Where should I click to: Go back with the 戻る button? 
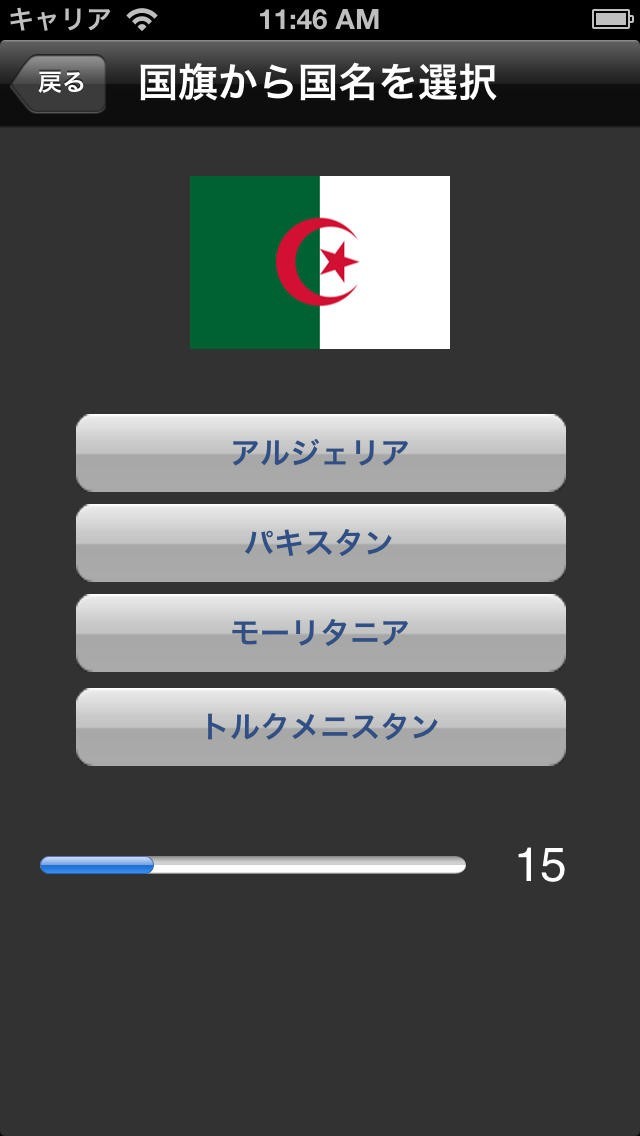[x=59, y=83]
